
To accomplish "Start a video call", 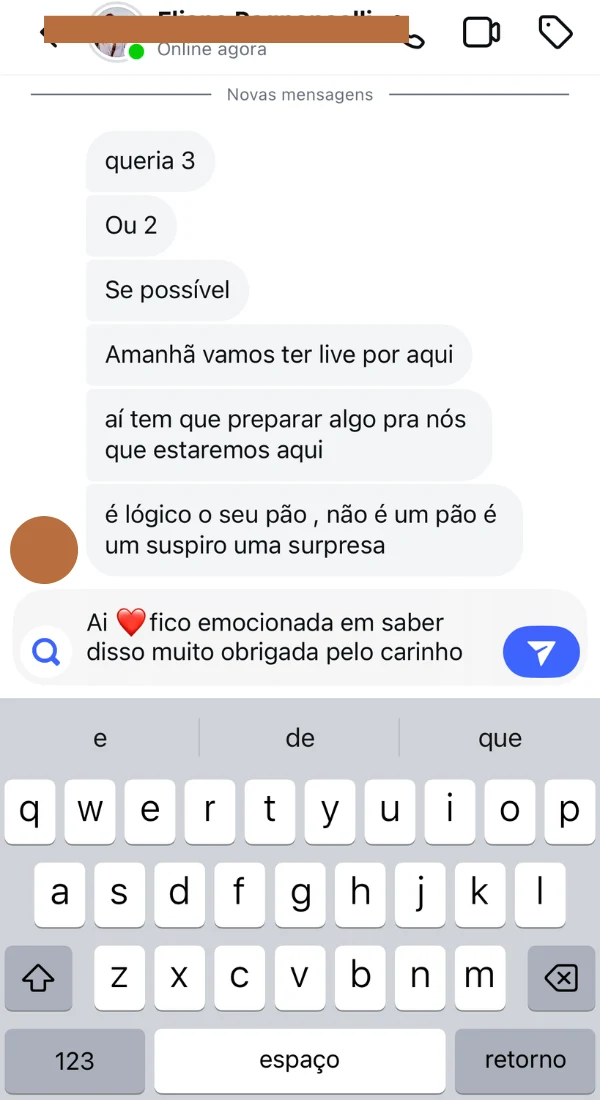I will pos(481,32).
